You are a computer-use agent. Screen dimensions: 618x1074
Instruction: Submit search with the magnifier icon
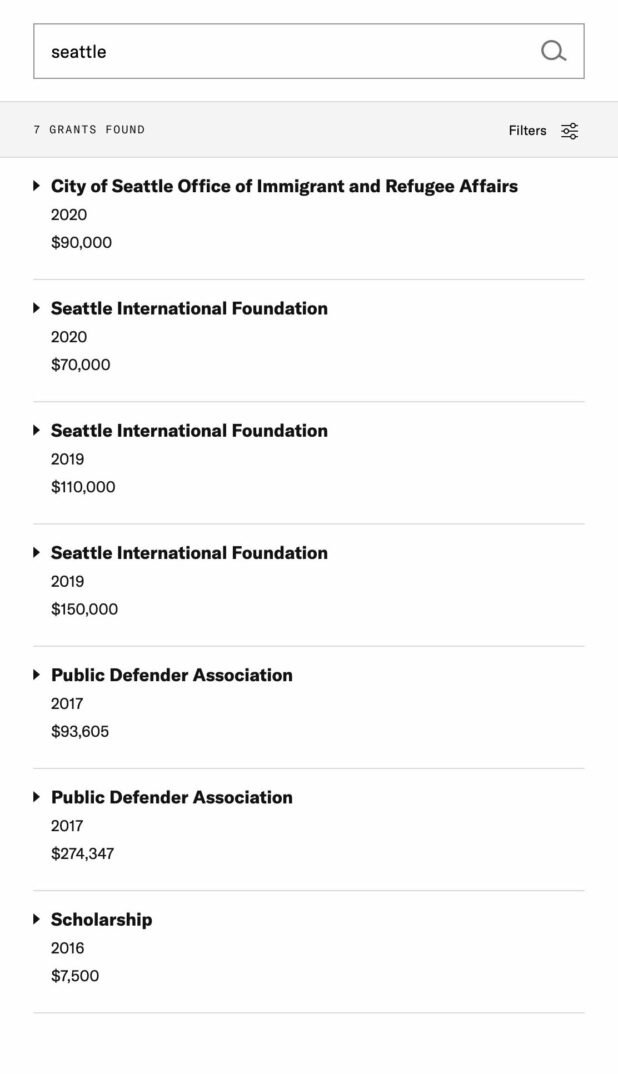pyautogui.click(x=553, y=51)
